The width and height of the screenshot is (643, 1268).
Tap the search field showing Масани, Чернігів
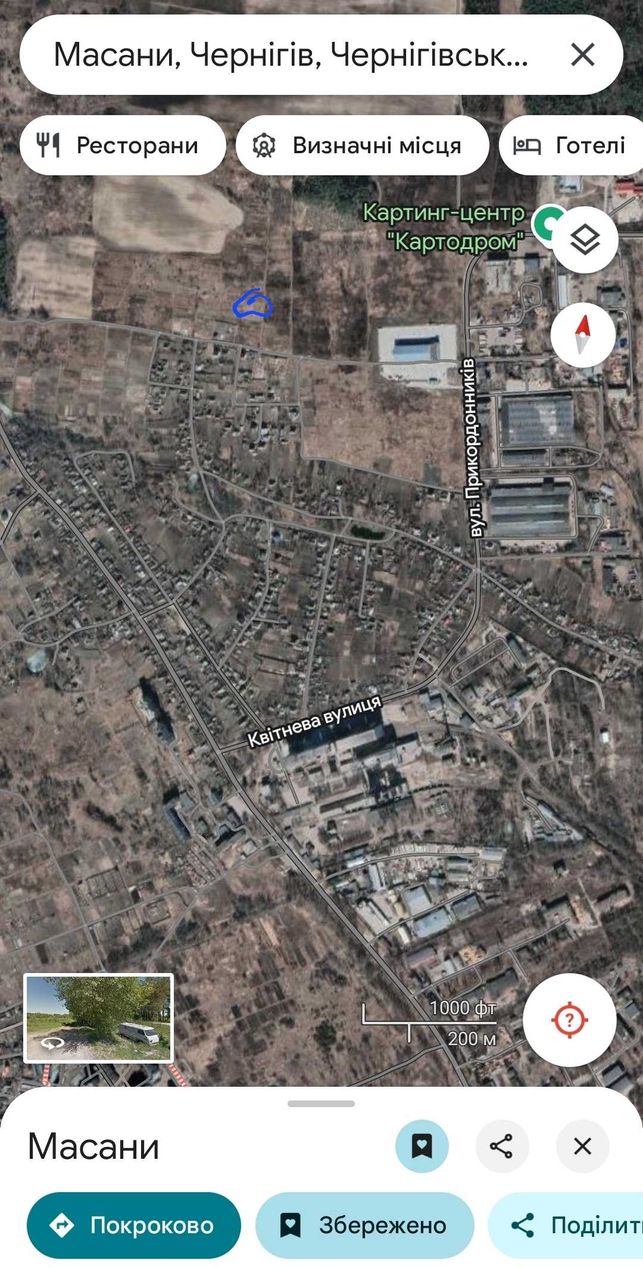point(290,54)
